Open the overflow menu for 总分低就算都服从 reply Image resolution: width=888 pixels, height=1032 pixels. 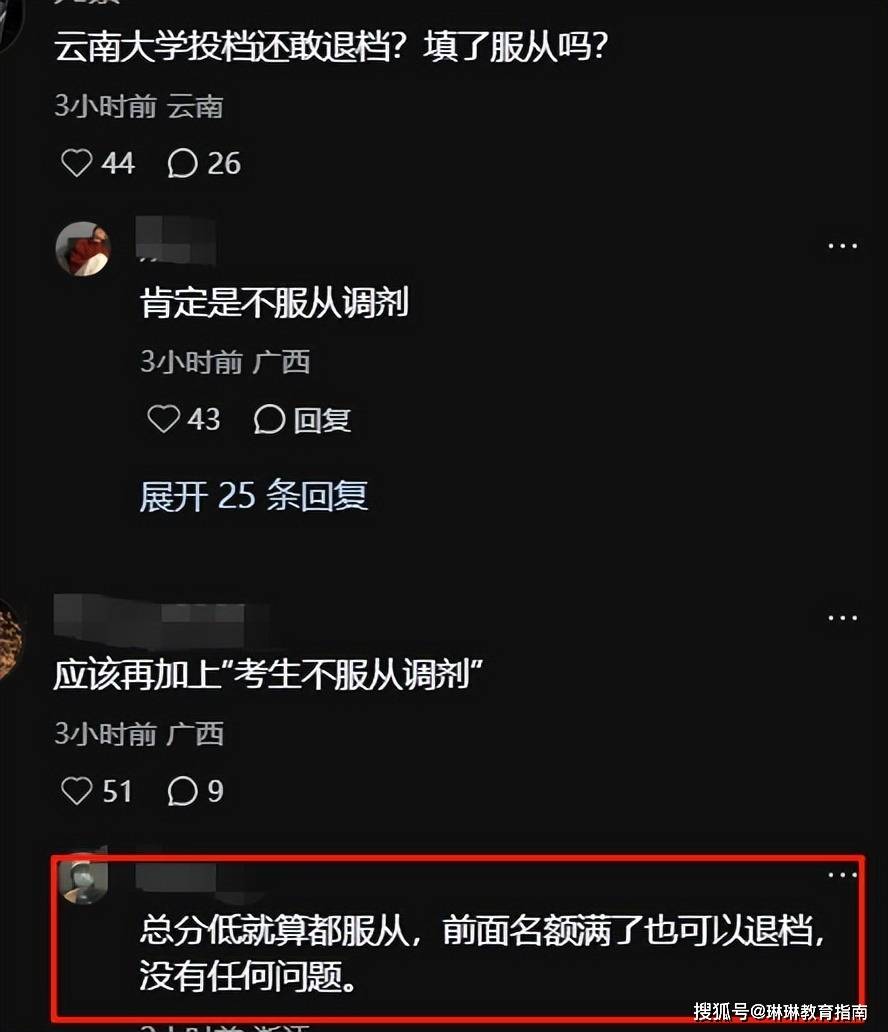click(x=842, y=876)
